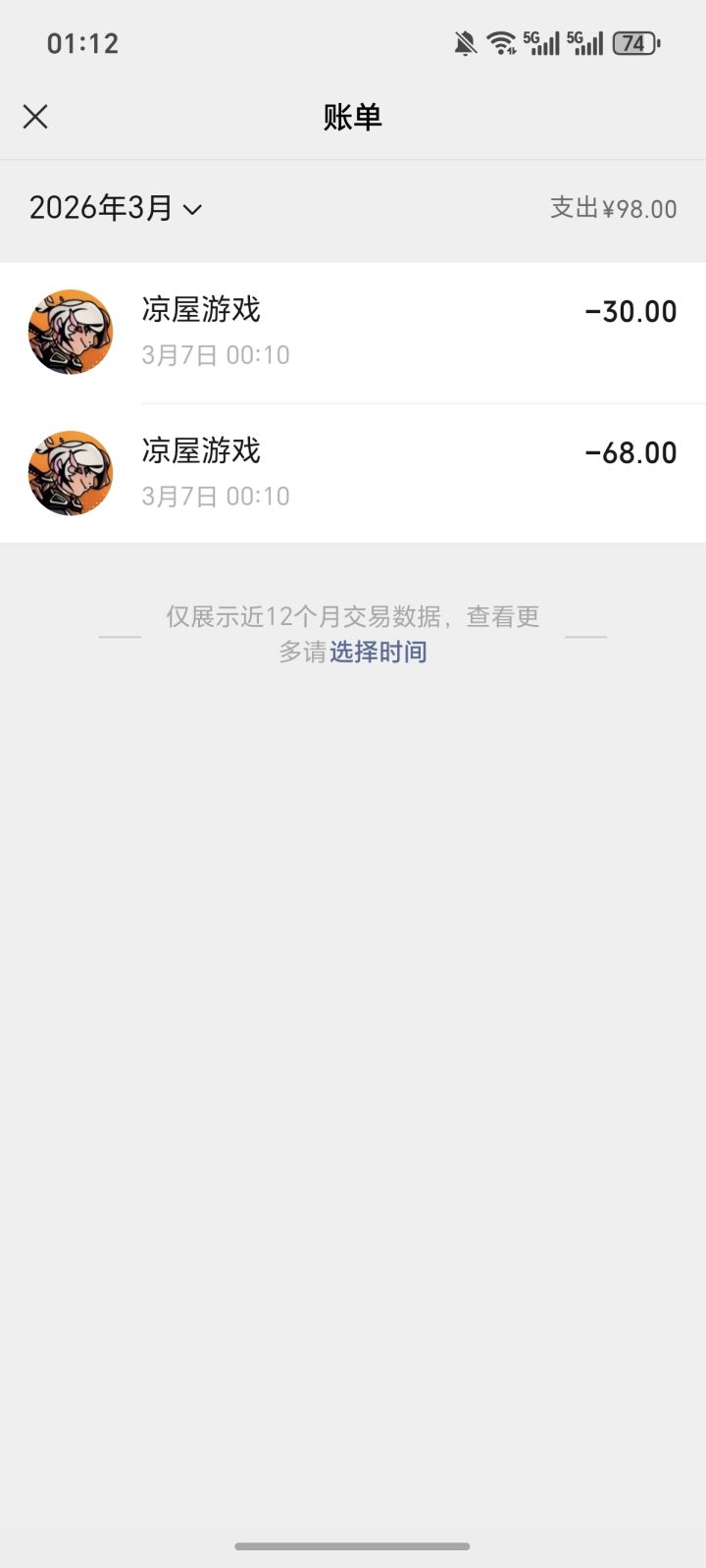Open the -68.00 transaction detail row
This screenshot has width=706, height=1568.
click(392, 472)
